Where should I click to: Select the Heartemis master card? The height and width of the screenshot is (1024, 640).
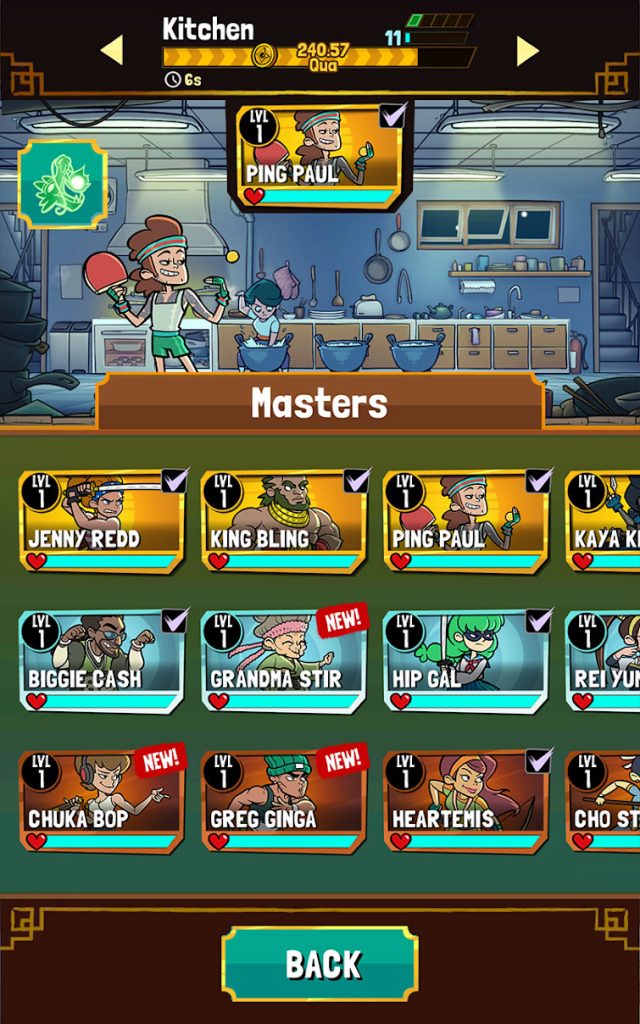(x=466, y=801)
